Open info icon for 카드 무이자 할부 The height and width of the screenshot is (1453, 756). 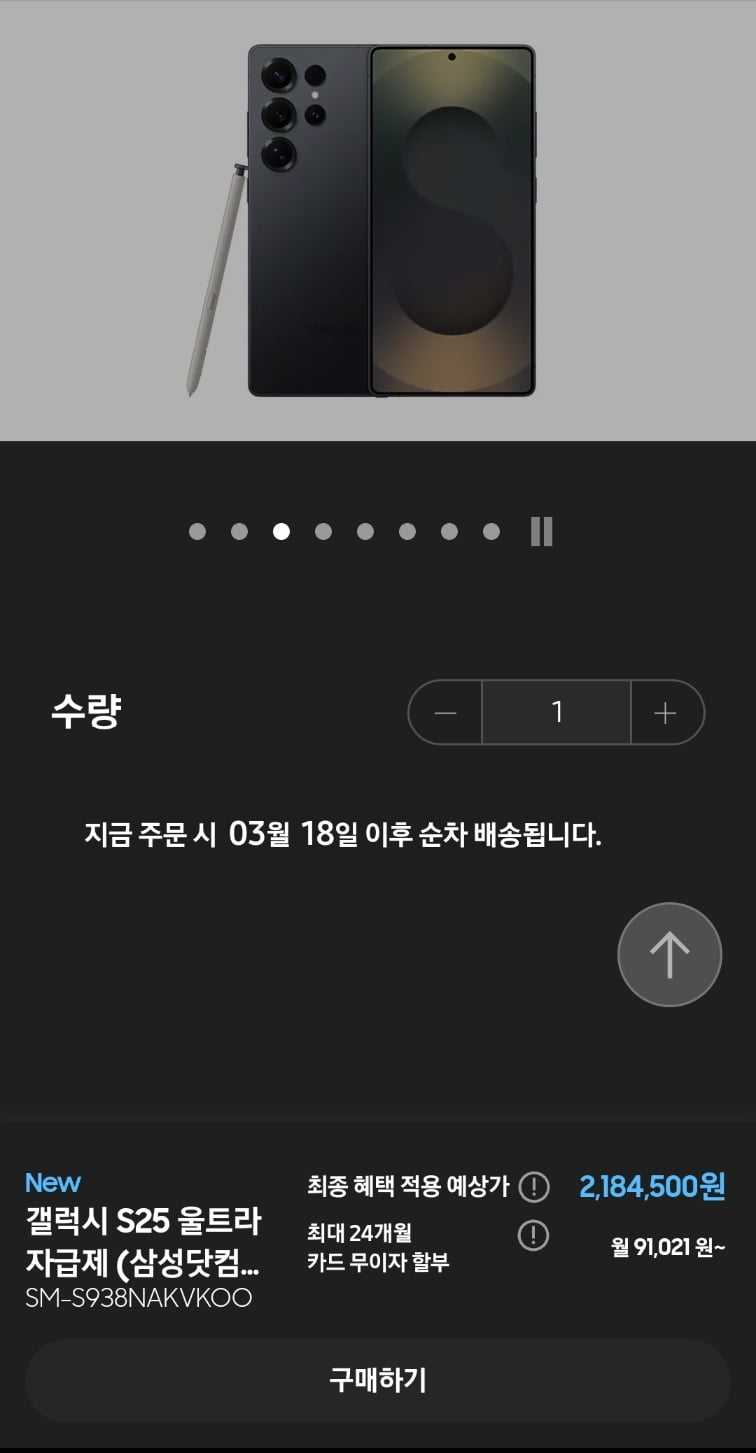pos(534,1235)
